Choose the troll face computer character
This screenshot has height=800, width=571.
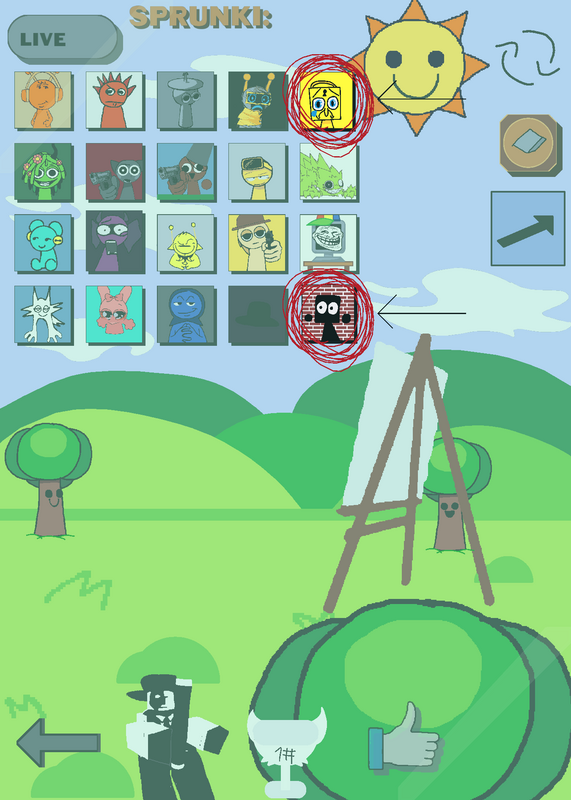328,243
